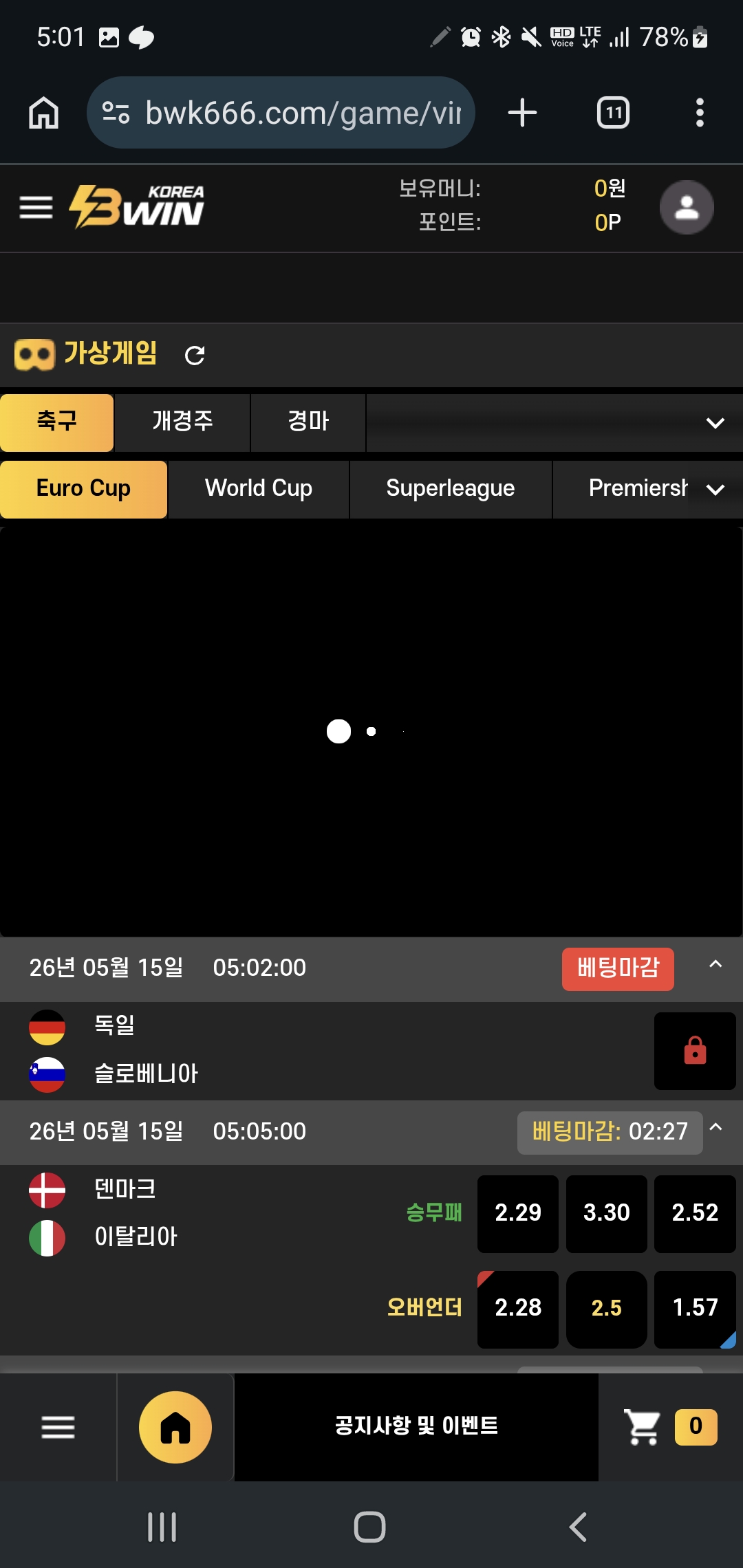Viewport: 743px width, 1568px height.
Task: Collapse the 05:02:00 match section
Action: [x=715, y=964]
